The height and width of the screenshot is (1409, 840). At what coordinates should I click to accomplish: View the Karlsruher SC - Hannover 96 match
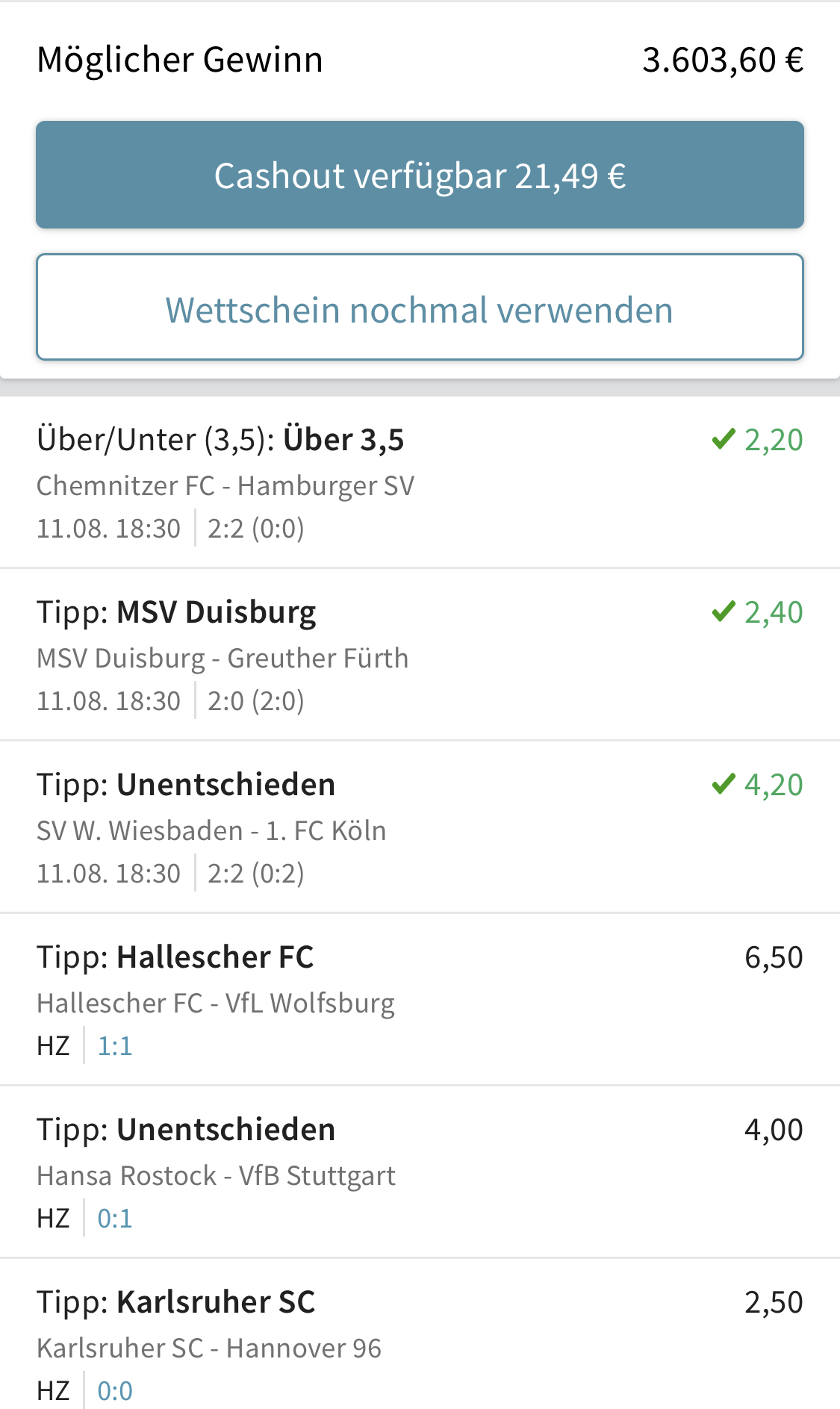click(420, 1334)
